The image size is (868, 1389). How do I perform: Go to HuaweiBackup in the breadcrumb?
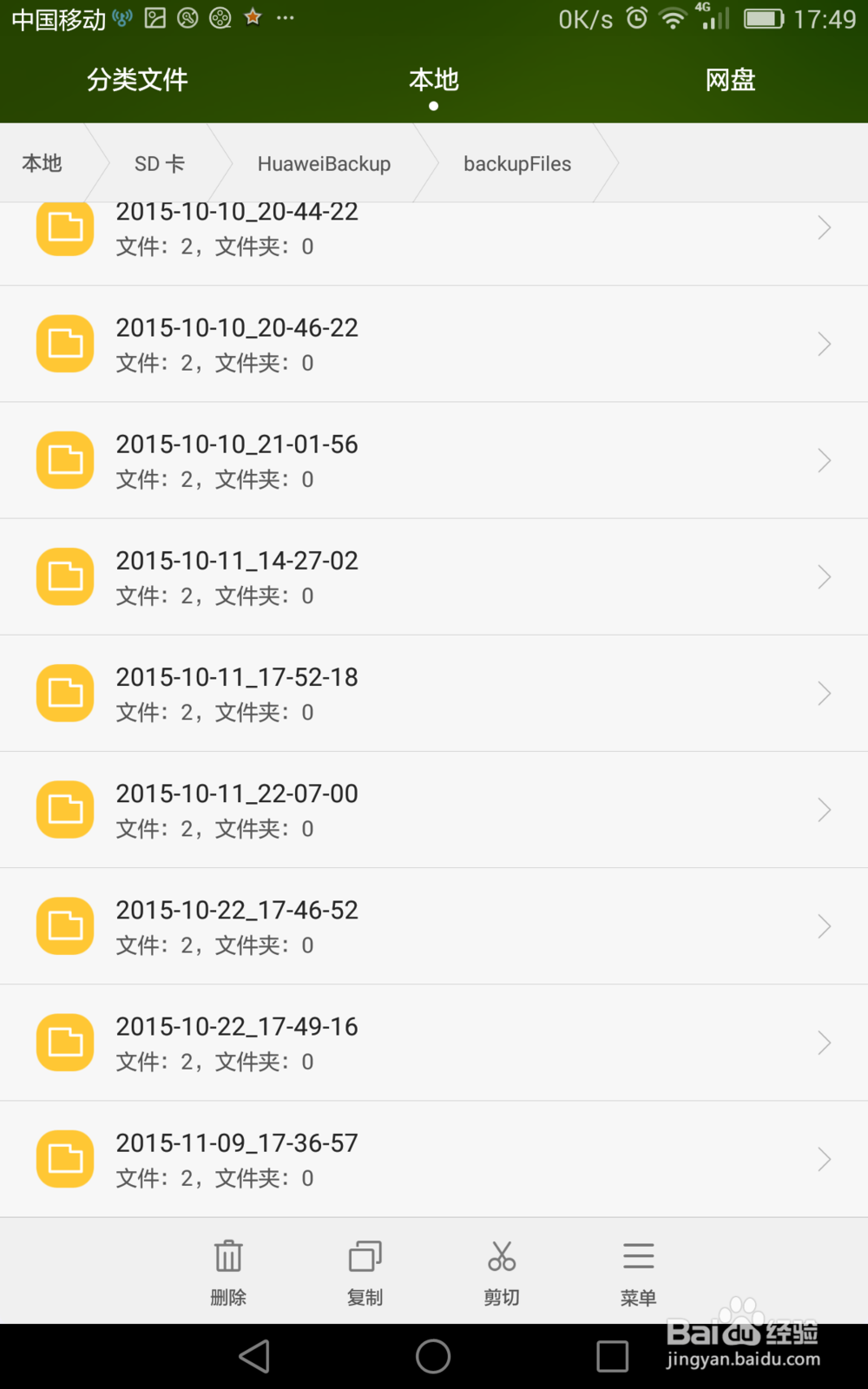323,163
